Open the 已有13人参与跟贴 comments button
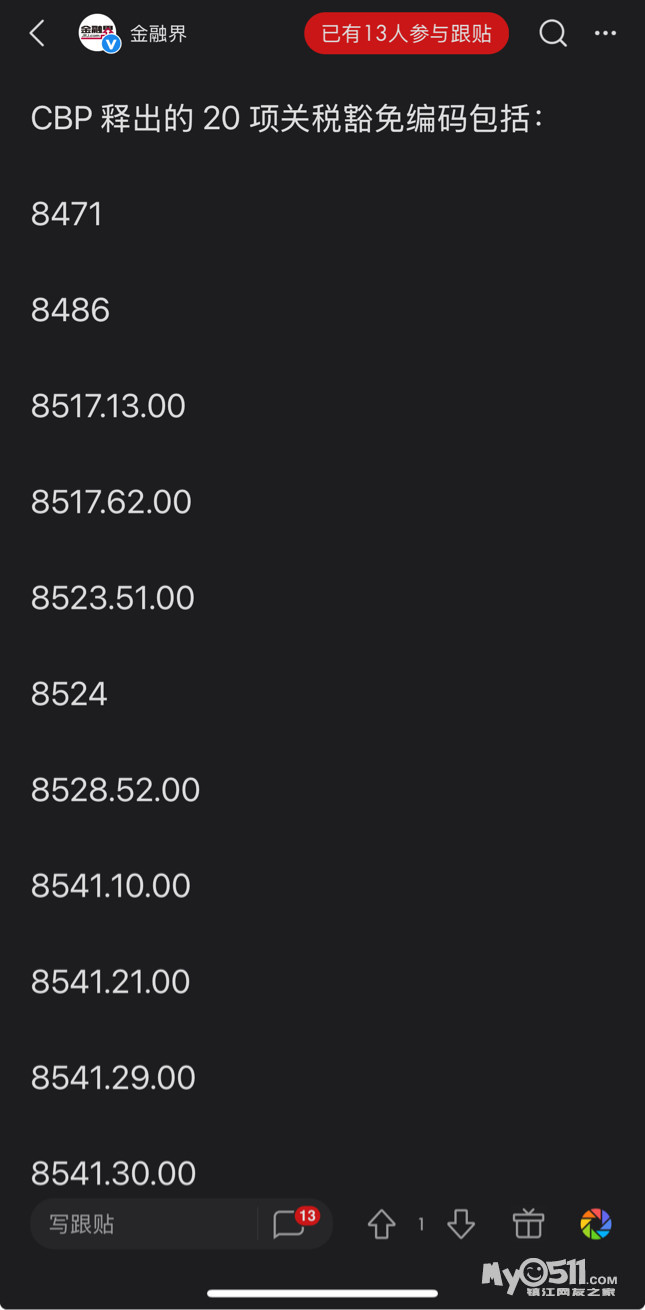645x1310 pixels. pos(406,34)
